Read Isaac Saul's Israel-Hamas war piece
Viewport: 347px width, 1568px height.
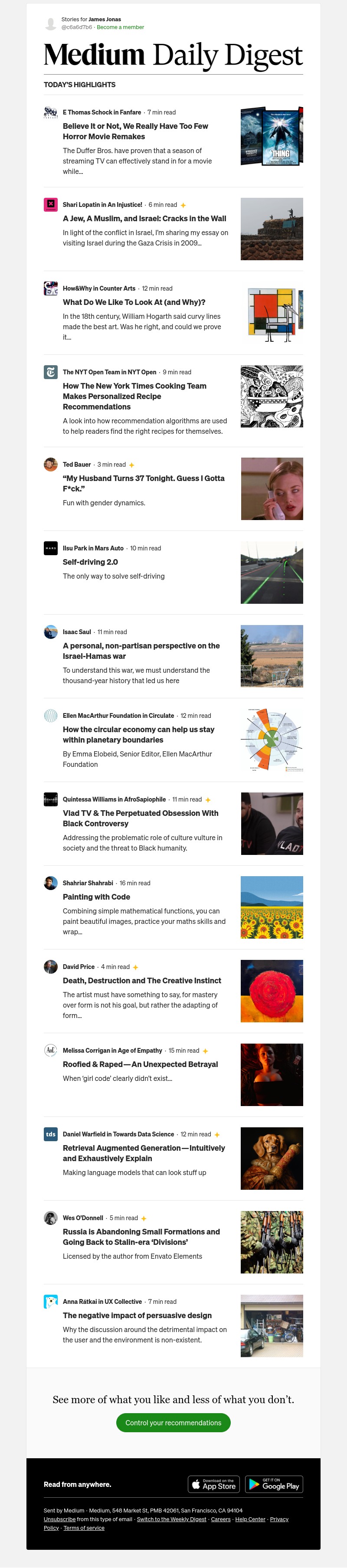(x=141, y=651)
